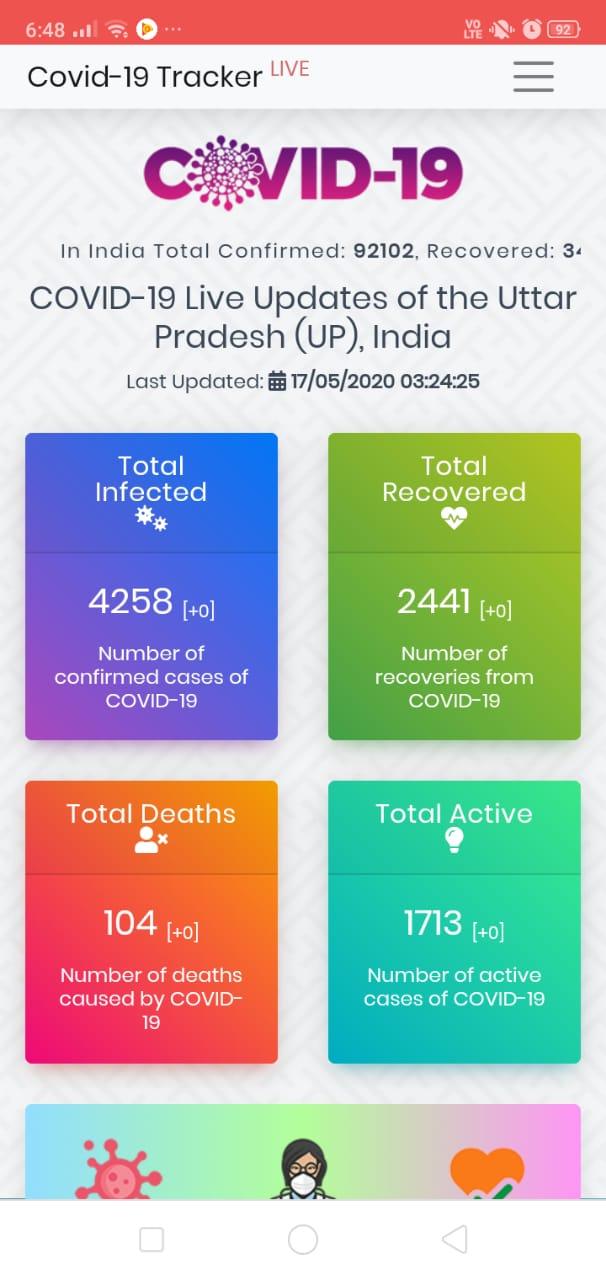Open system recent apps
Screen dimensions: 606x1280
pyautogui.click(x=151, y=1240)
